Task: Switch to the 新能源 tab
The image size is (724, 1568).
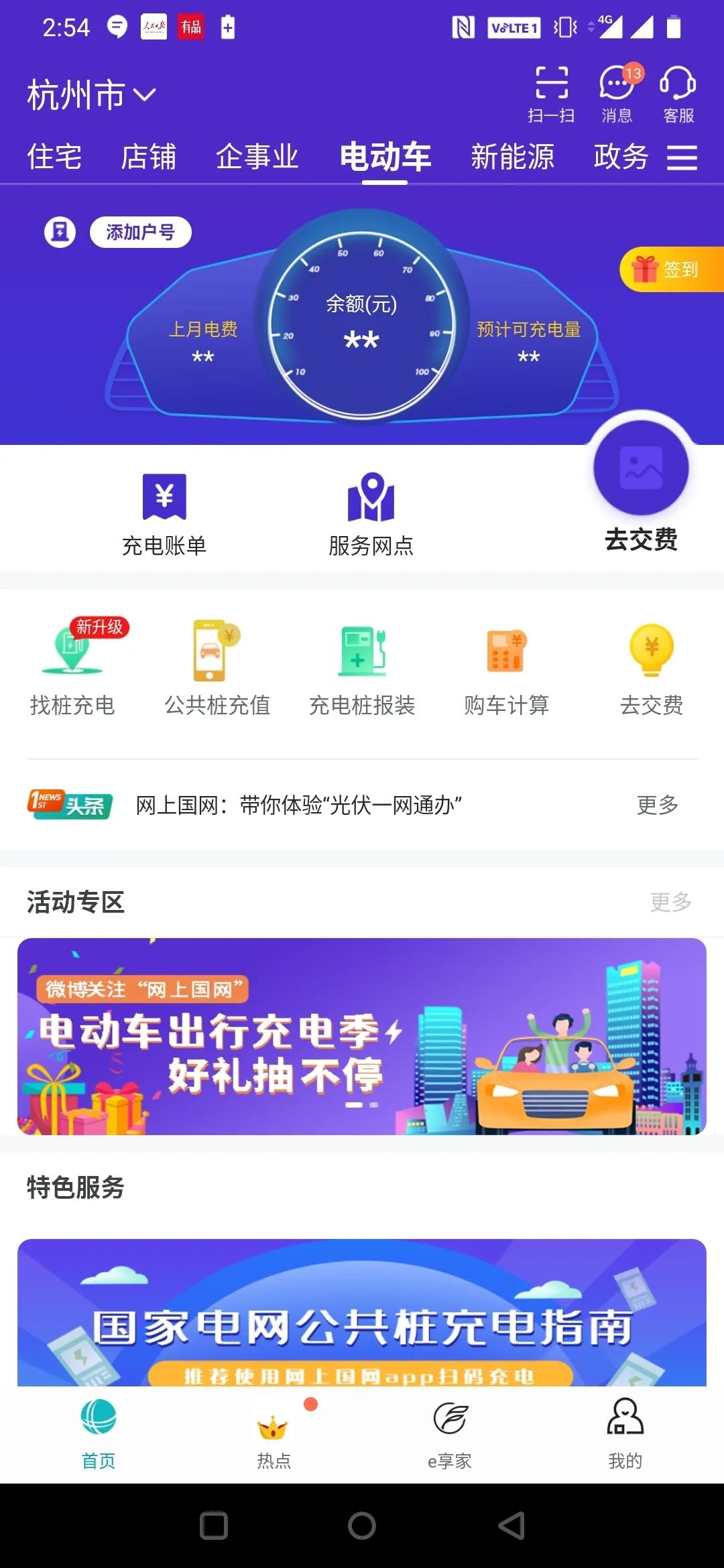Action: (512, 157)
